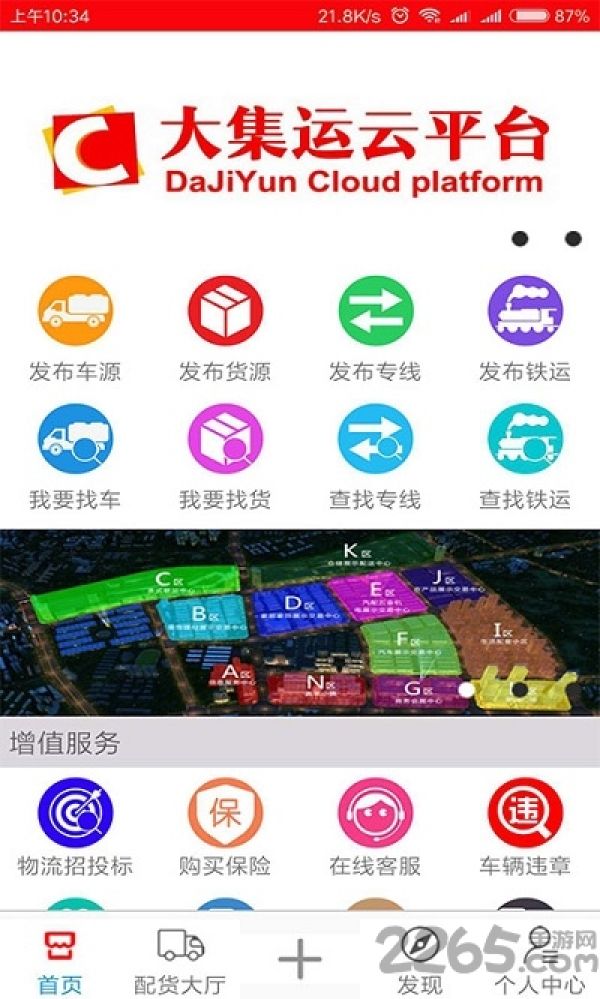
Task: Select the 发布铁运 train icon
Action: coord(525,311)
